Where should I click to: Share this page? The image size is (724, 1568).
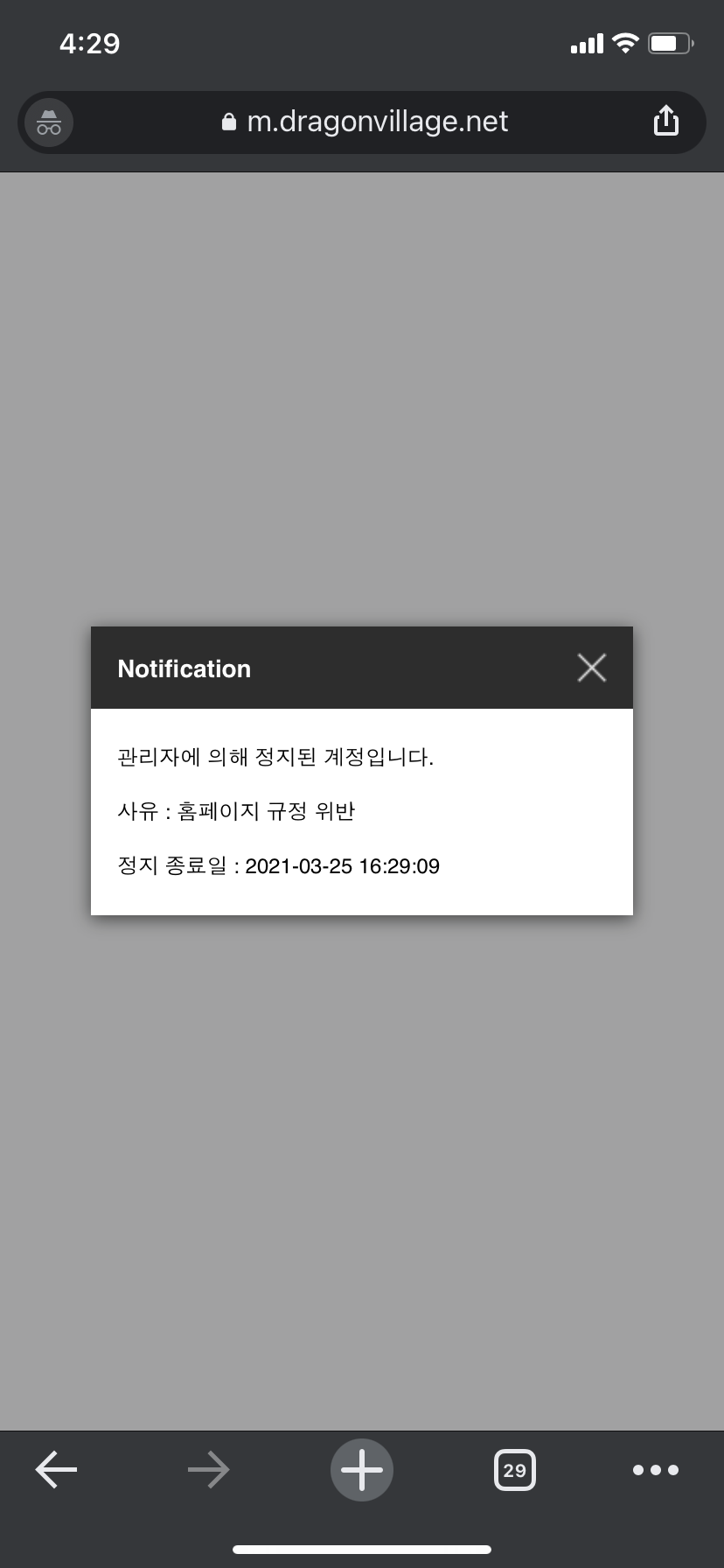point(665,122)
